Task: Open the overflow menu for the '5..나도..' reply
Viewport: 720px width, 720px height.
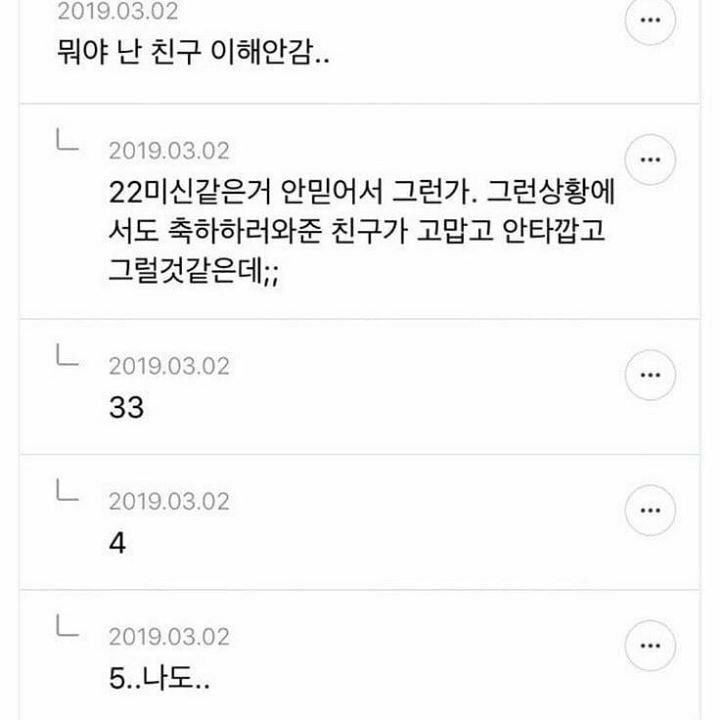Action: 651,645
